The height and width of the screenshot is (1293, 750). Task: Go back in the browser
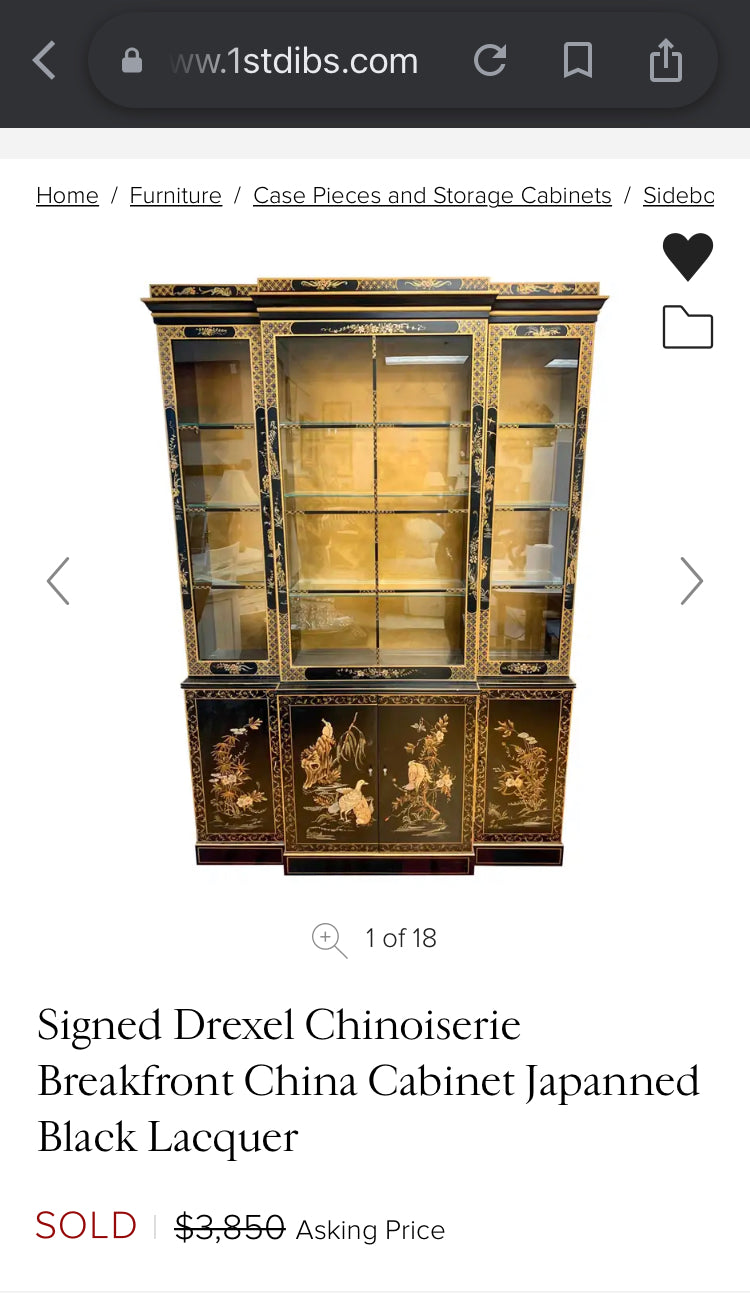click(x=44, y=62)
